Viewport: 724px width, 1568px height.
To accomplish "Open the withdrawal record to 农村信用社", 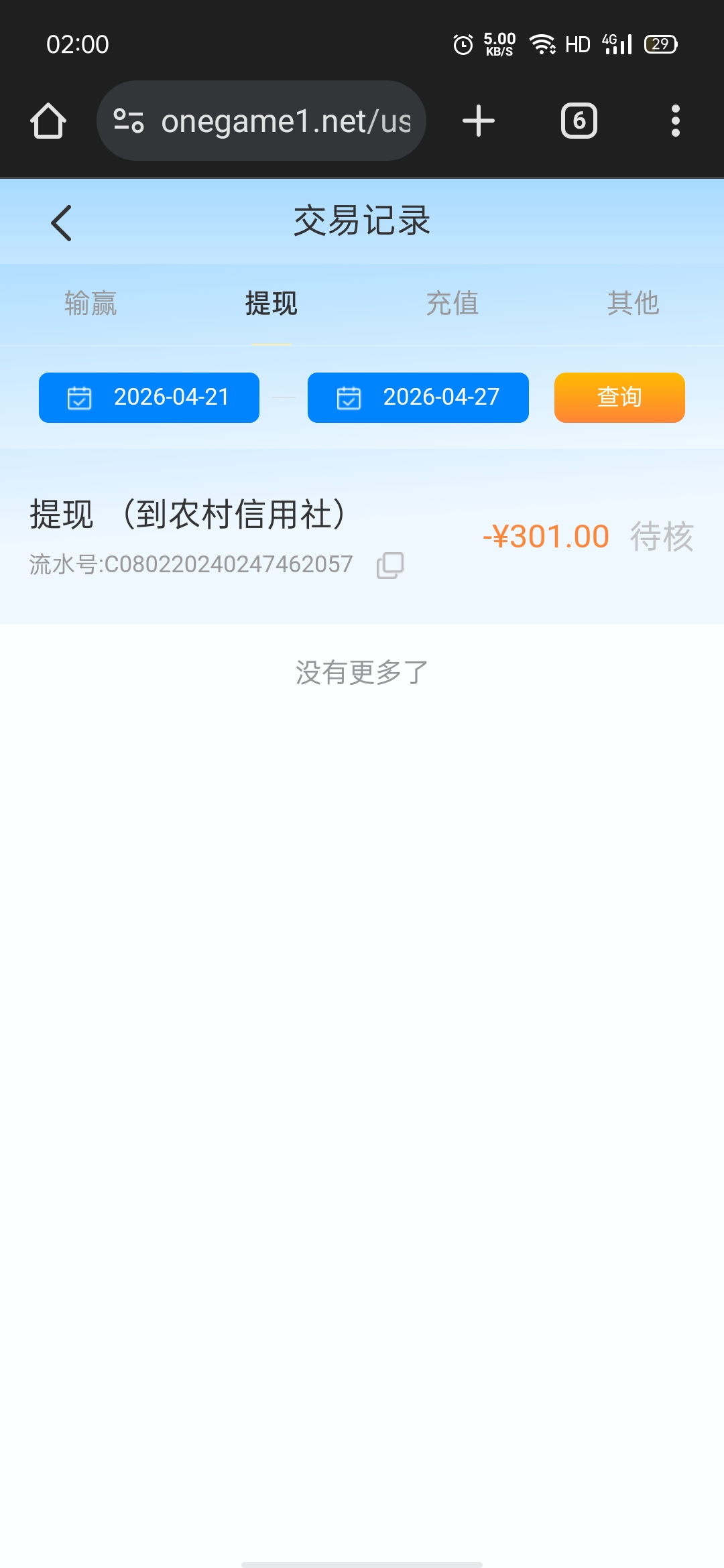I will click(x=188, y=515).
